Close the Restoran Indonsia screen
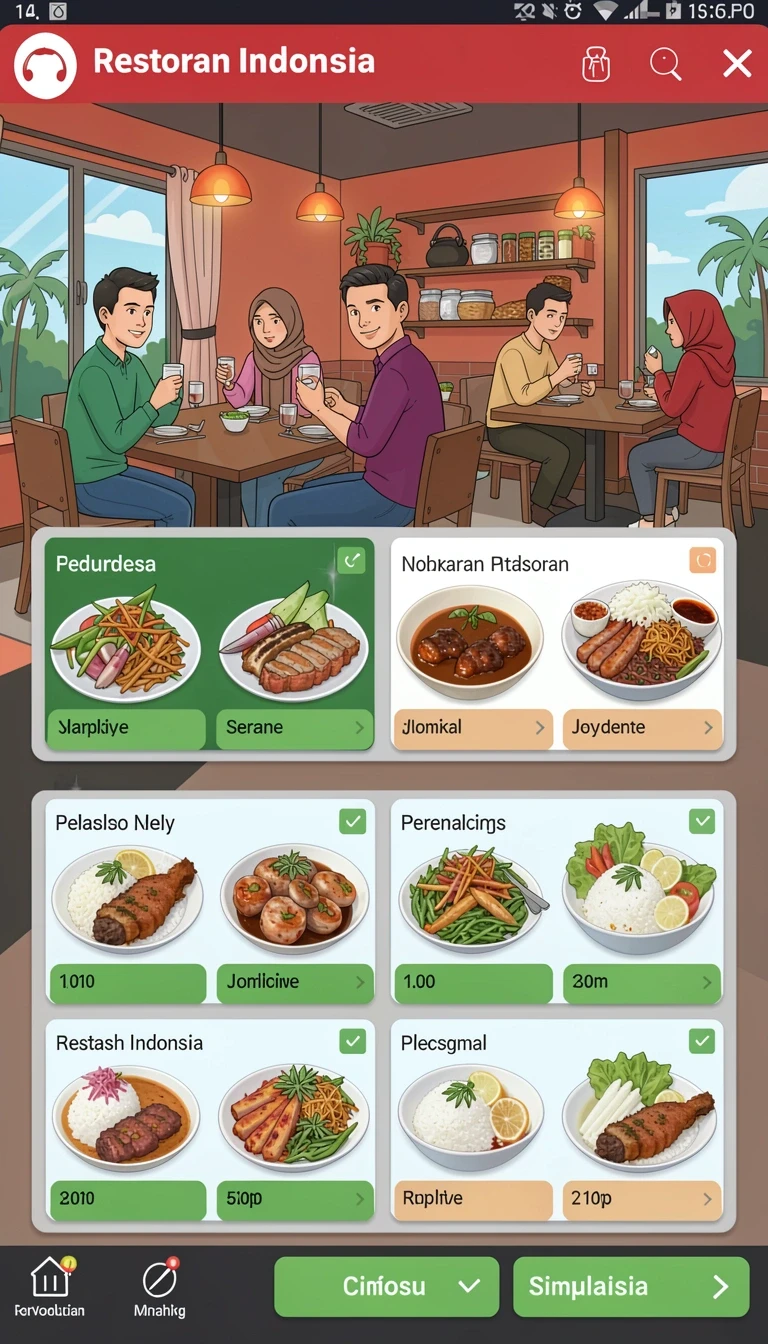 737,64
